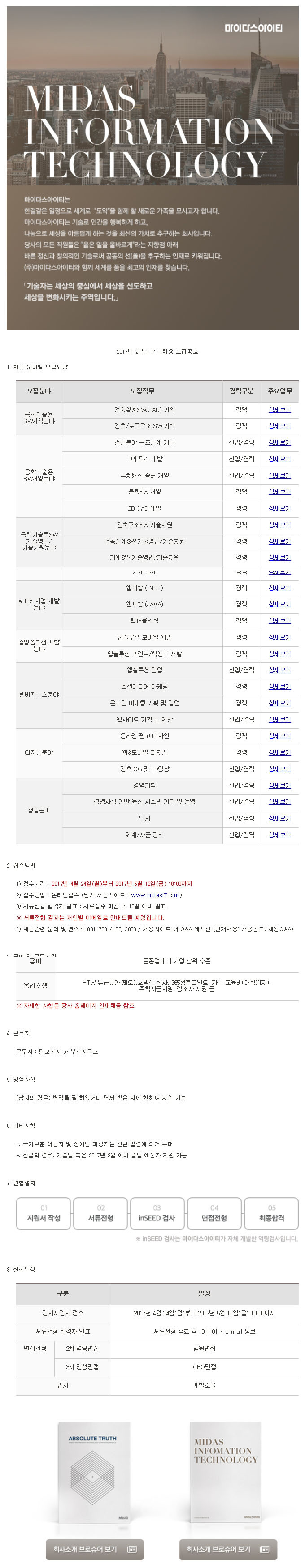View brochure under the ABSOLUTE TRUTH cover
305x1568 pixels.
point(94,1549)
